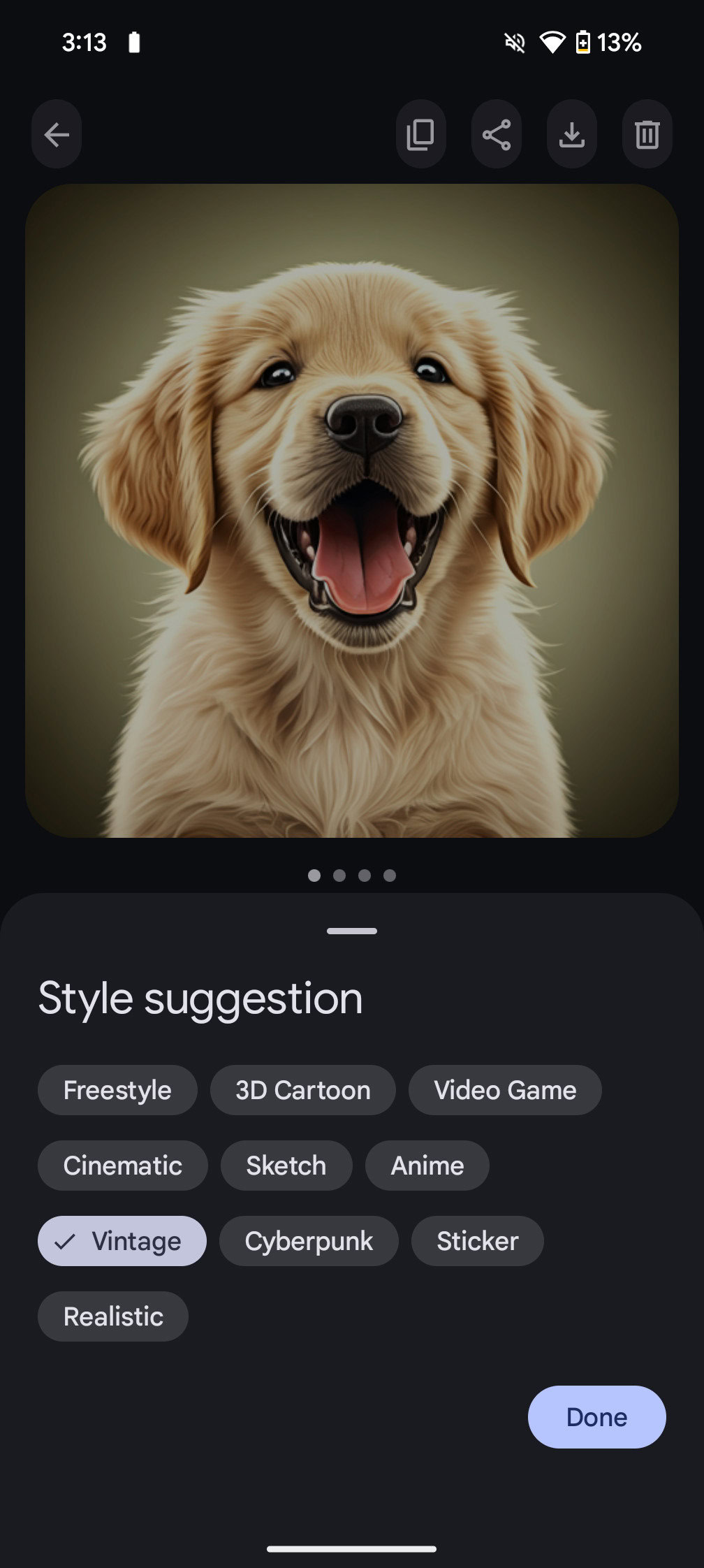Delete the image with trash icon
Image resolution: width=704 pixels, height=1568 pixels.
point(647,134)
